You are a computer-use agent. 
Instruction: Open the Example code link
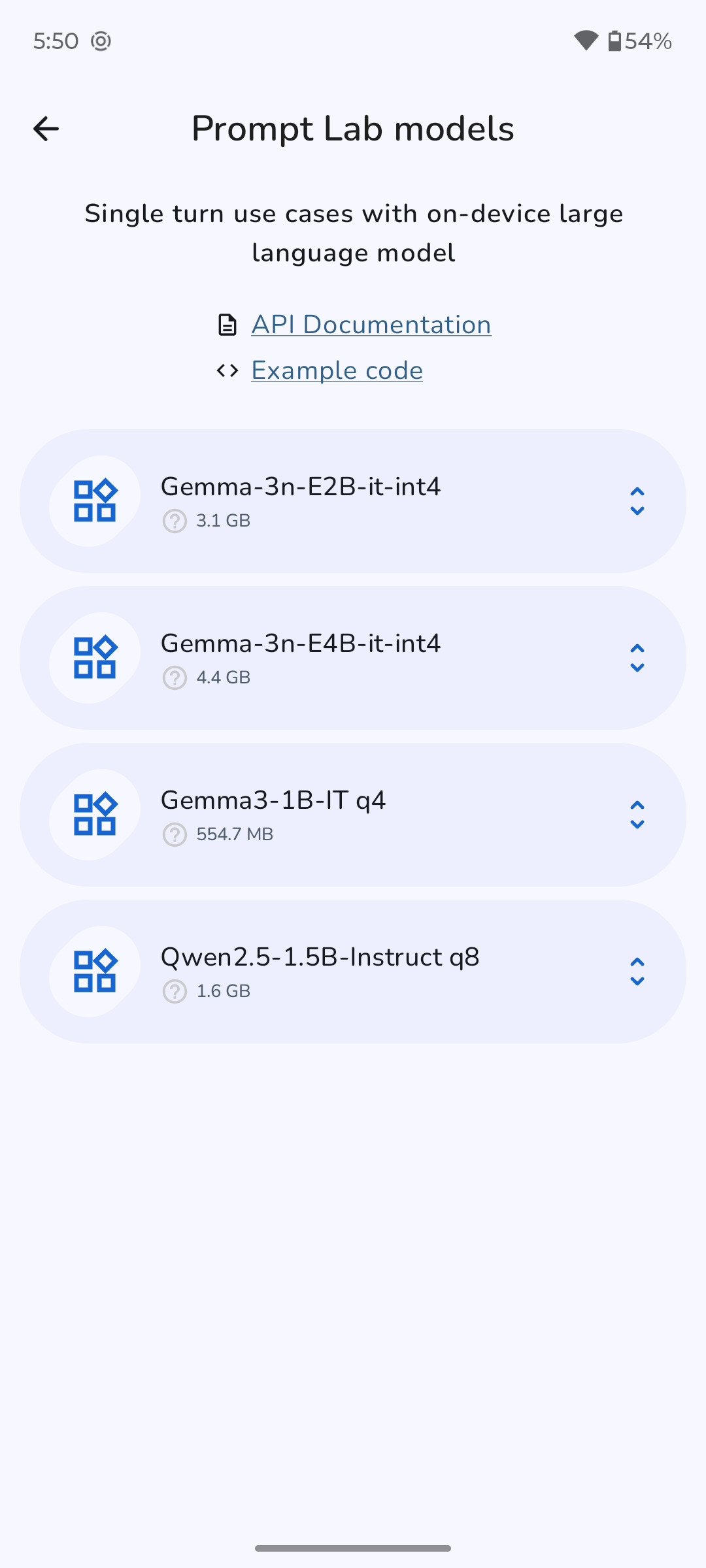pos(337,370)
